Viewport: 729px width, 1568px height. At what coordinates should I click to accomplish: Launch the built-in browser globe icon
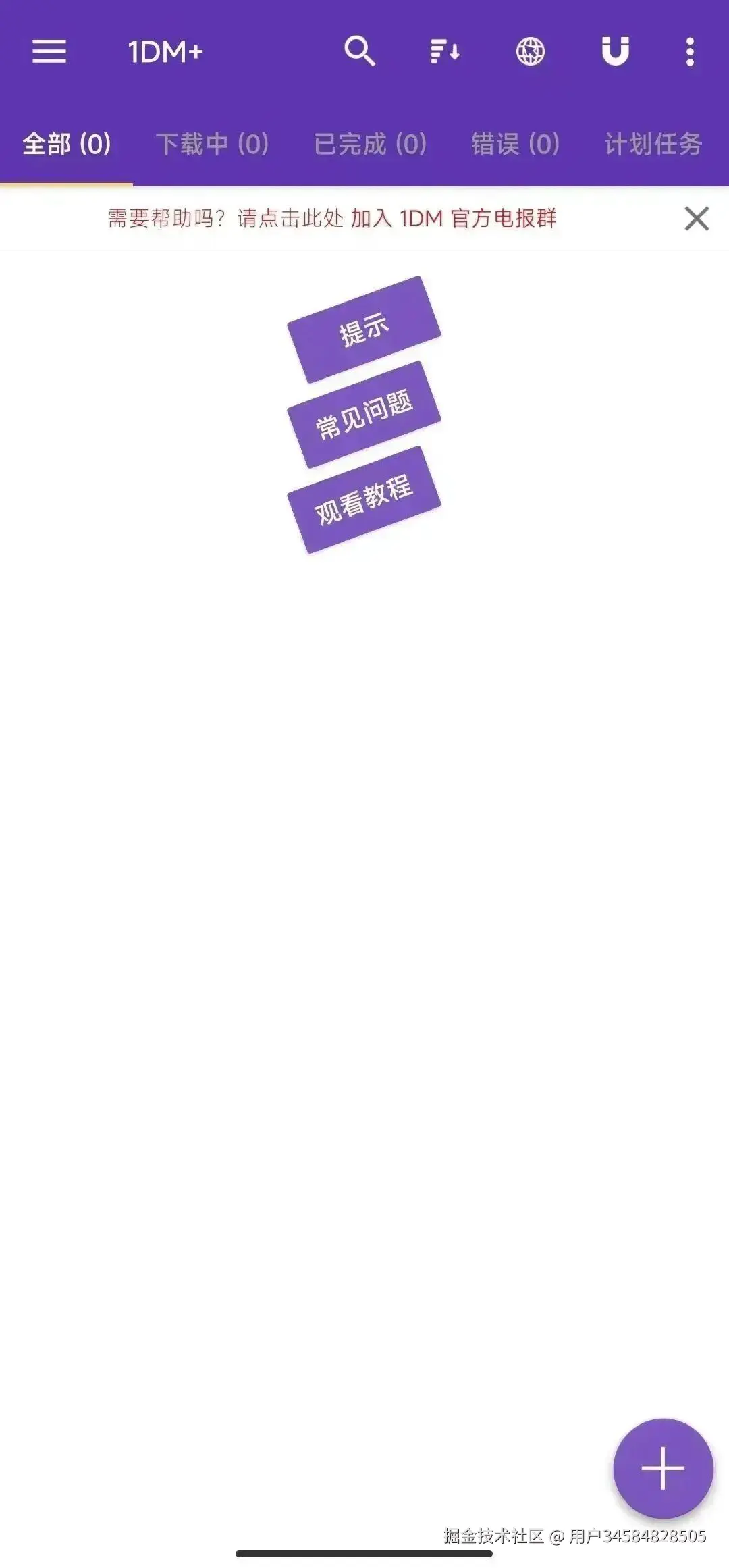click(530, 51)
